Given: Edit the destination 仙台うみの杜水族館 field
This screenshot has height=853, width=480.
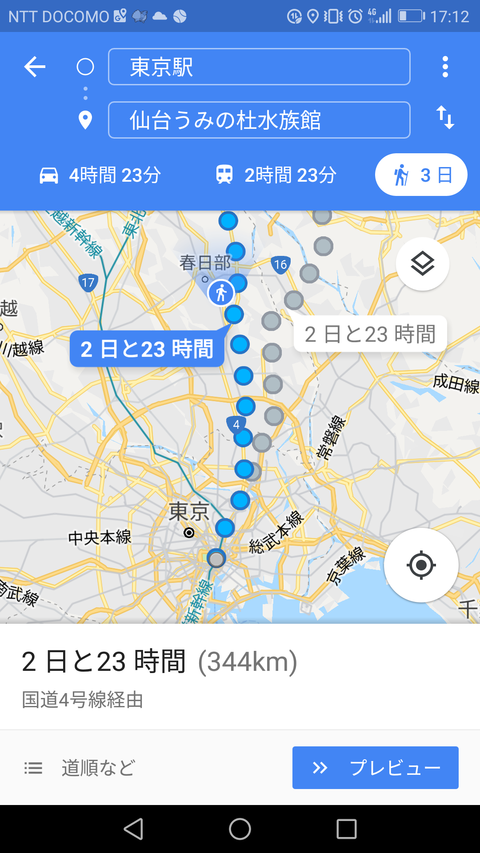Looking at the screenshot, I should coord(259,120).
